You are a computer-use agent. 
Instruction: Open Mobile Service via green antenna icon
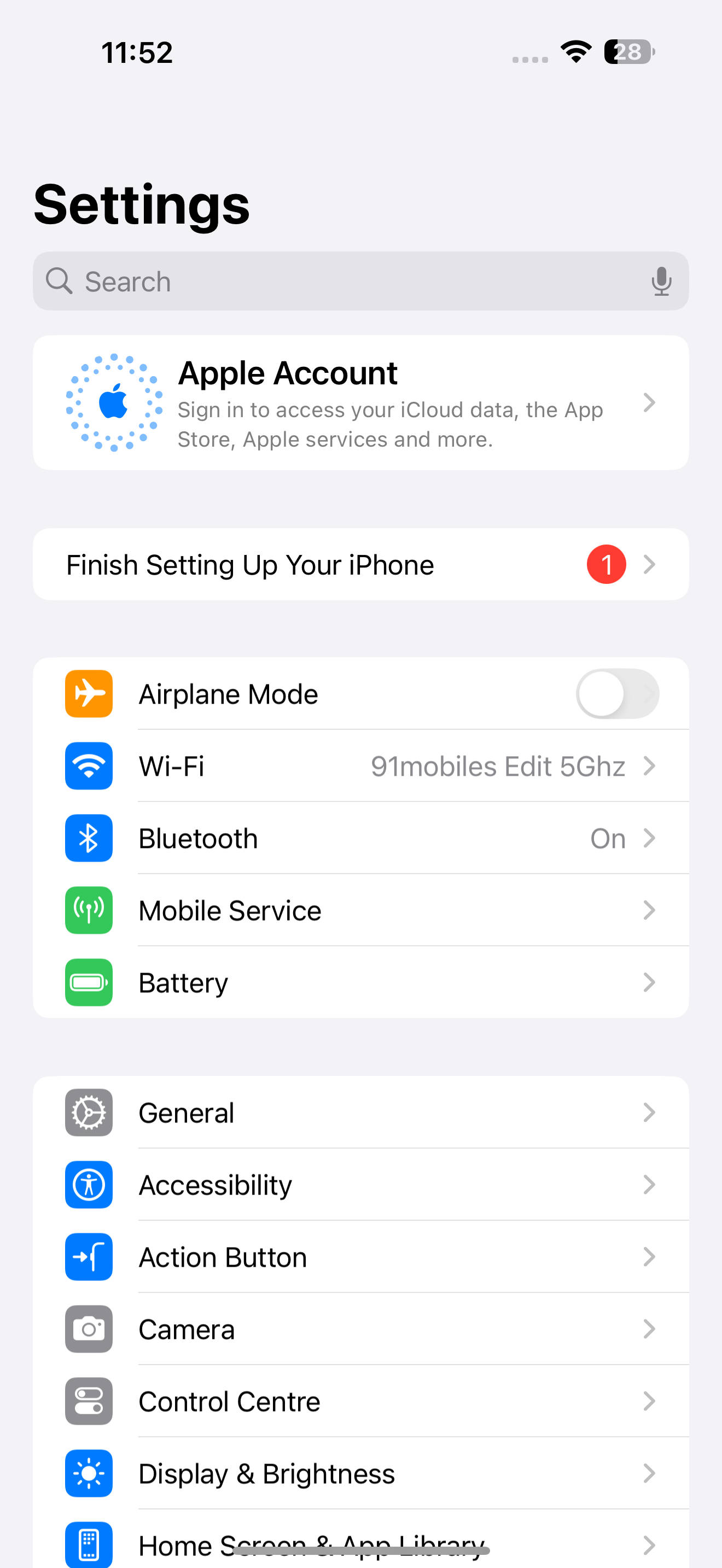tap(88, 910)
